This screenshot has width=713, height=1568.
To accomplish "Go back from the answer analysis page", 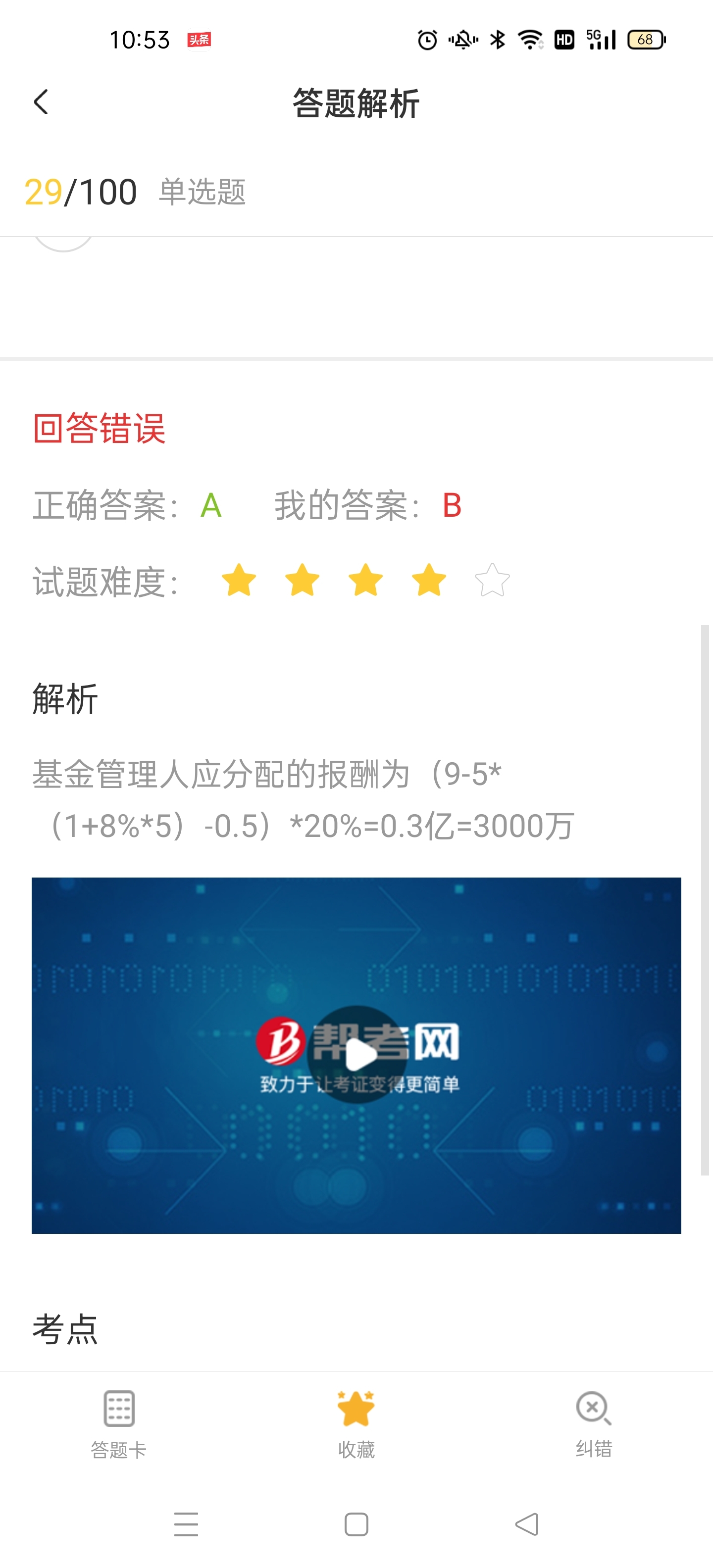I will tap(42, 102).
